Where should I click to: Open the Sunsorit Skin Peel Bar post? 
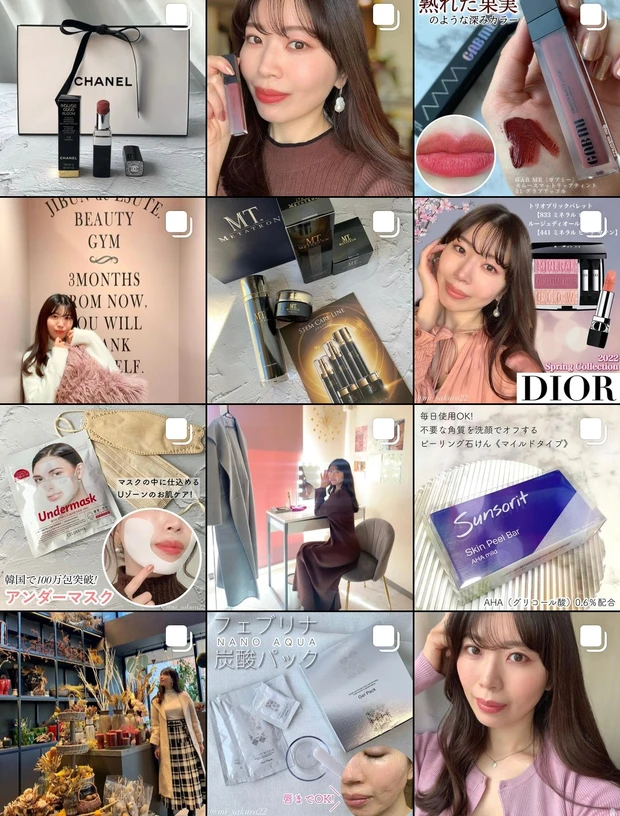tap(517, 507)
